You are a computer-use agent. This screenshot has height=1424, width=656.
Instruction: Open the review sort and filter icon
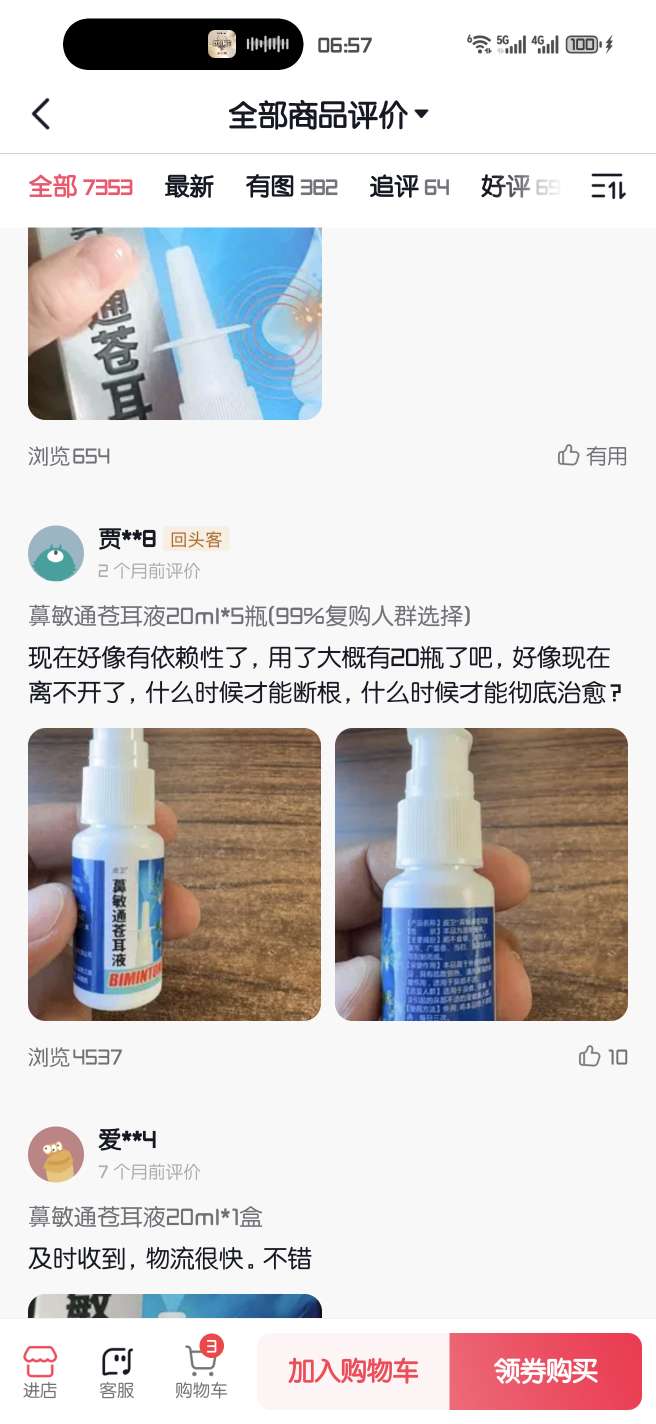pos(607,187)
